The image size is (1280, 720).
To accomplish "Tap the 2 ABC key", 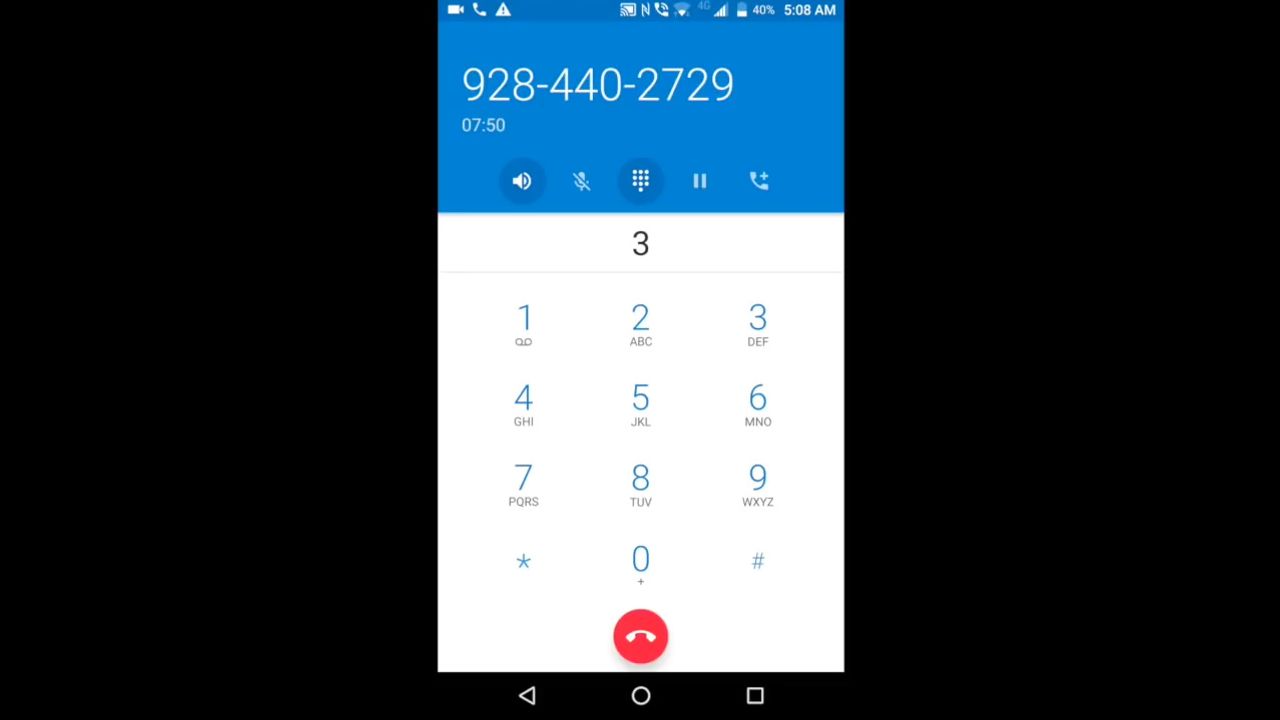I will click(641, 326).
